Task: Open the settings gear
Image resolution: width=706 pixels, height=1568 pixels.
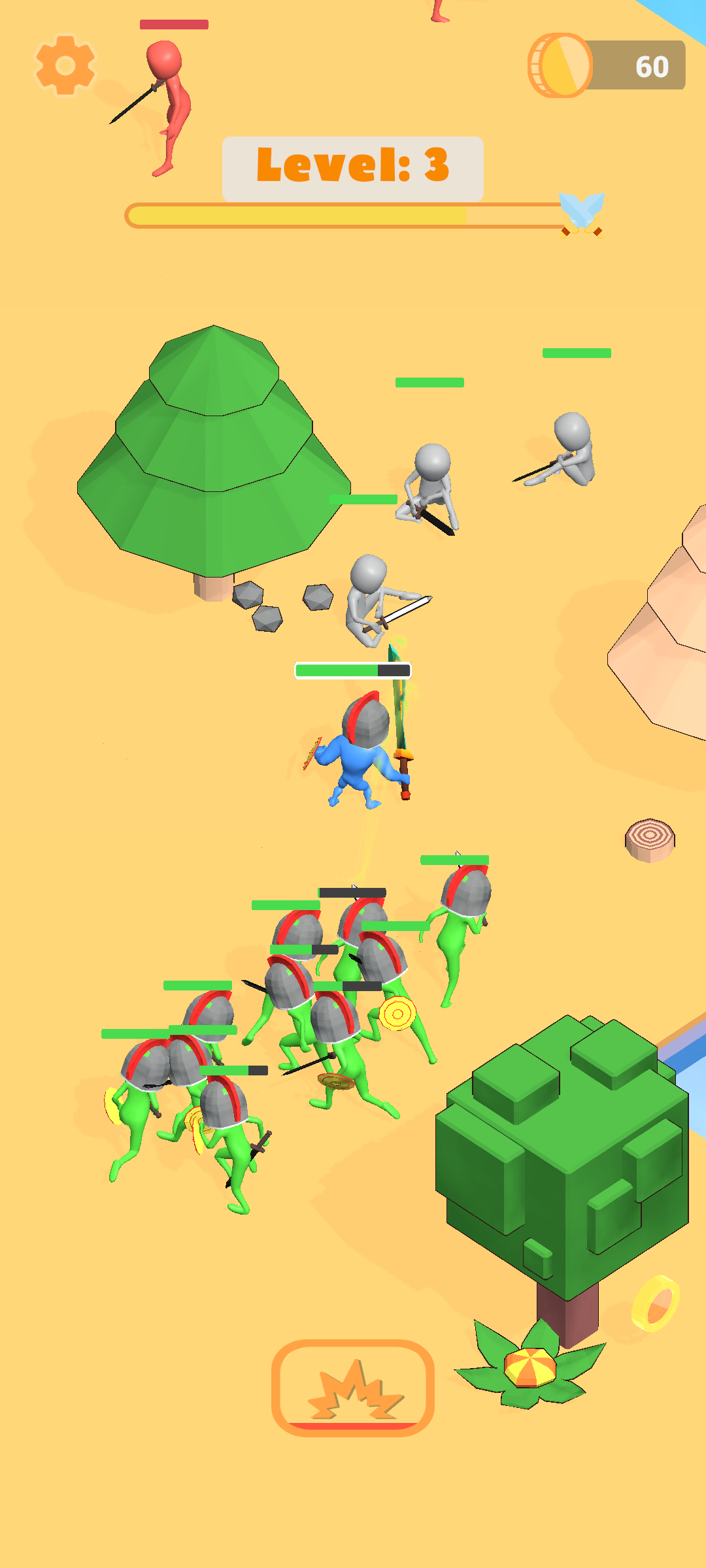Action: pyautogui.click(x=65, y=65)
